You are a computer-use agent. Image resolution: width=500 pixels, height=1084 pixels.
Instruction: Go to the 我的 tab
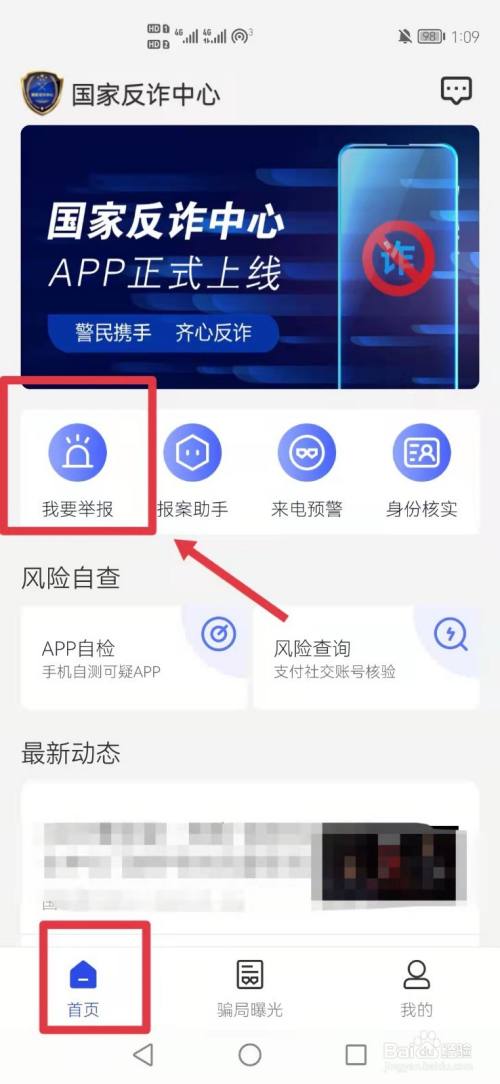[x=416, y=989]
